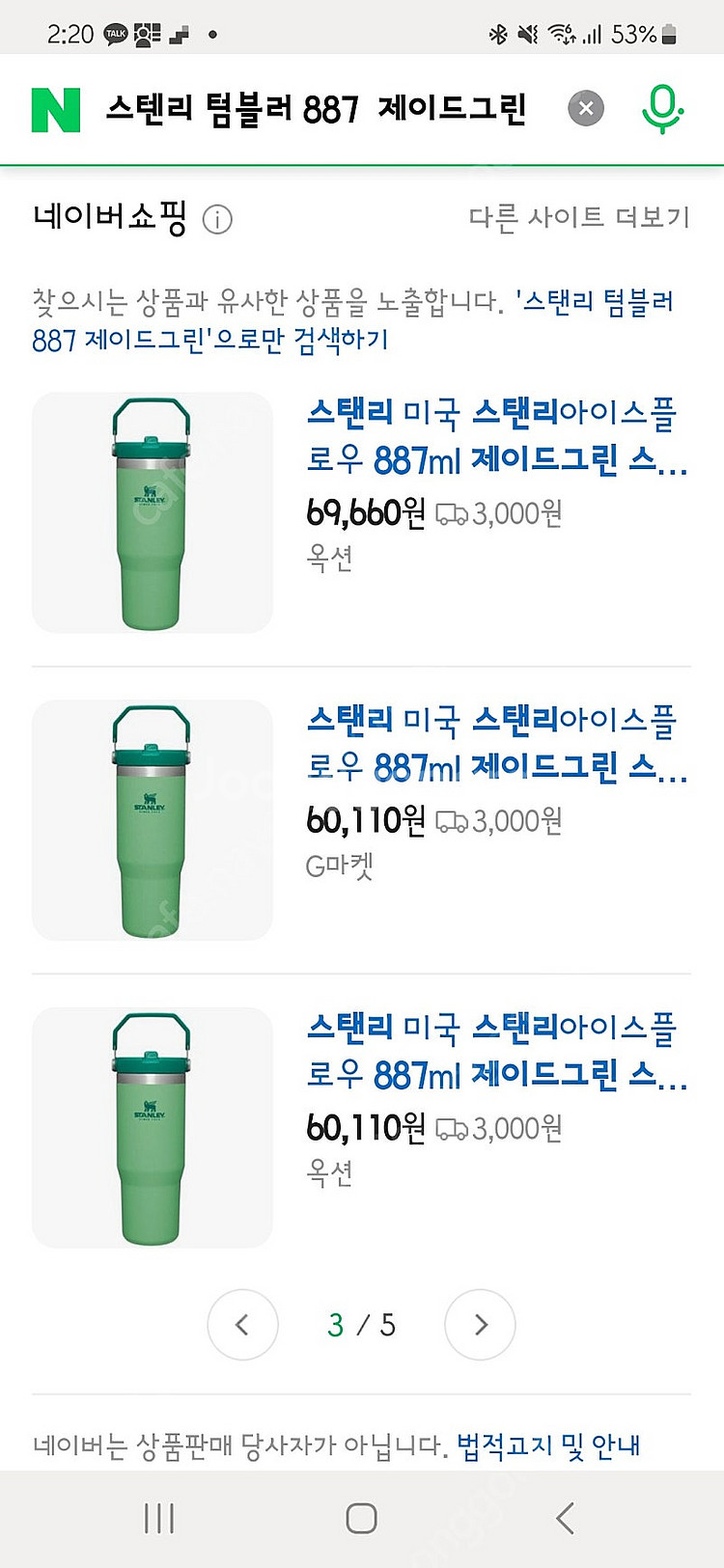Tap the first tumbler product thumbnail
Screen dimensions: 724x1568
pos(152,513)
